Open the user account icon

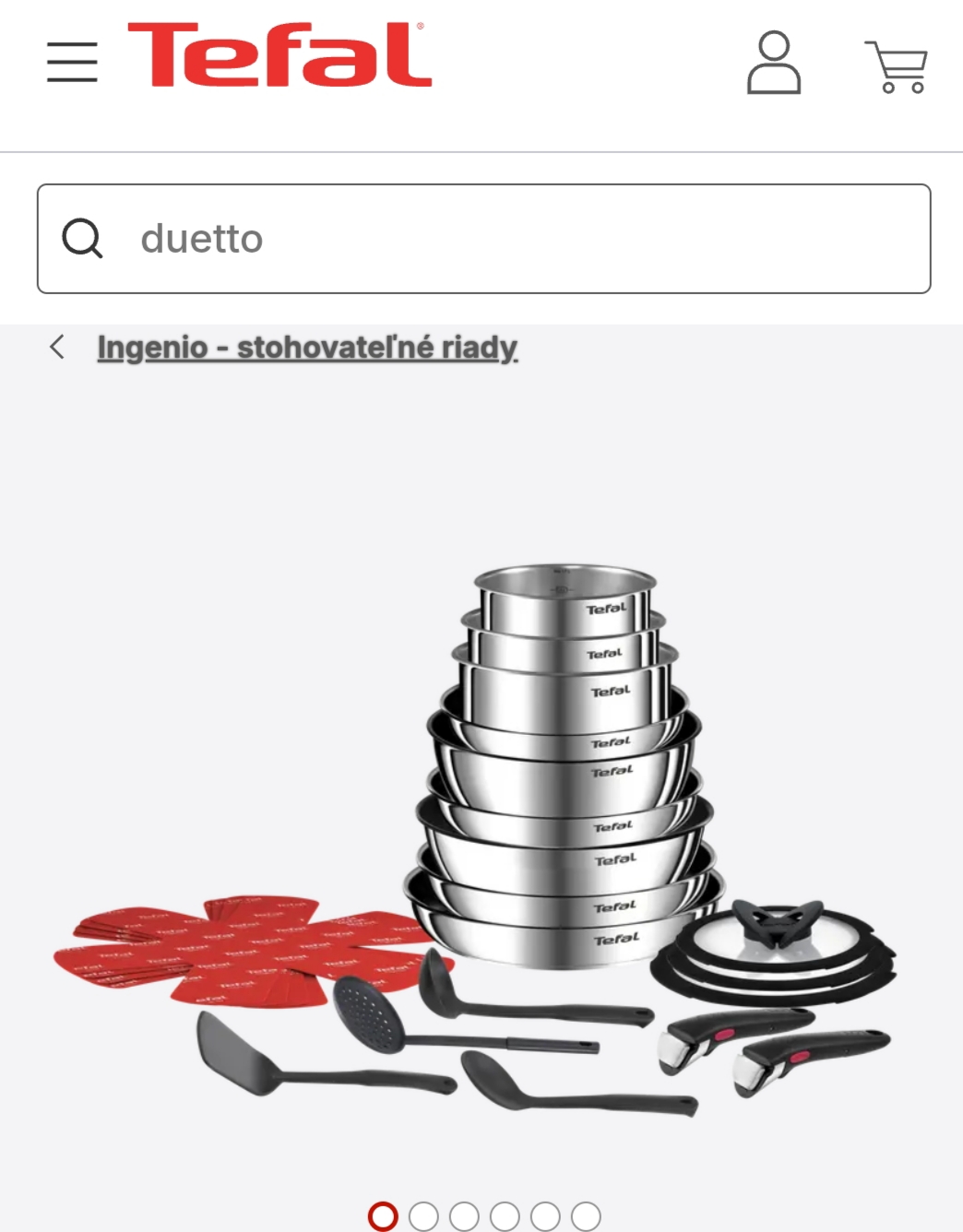[x=773, y=63]
